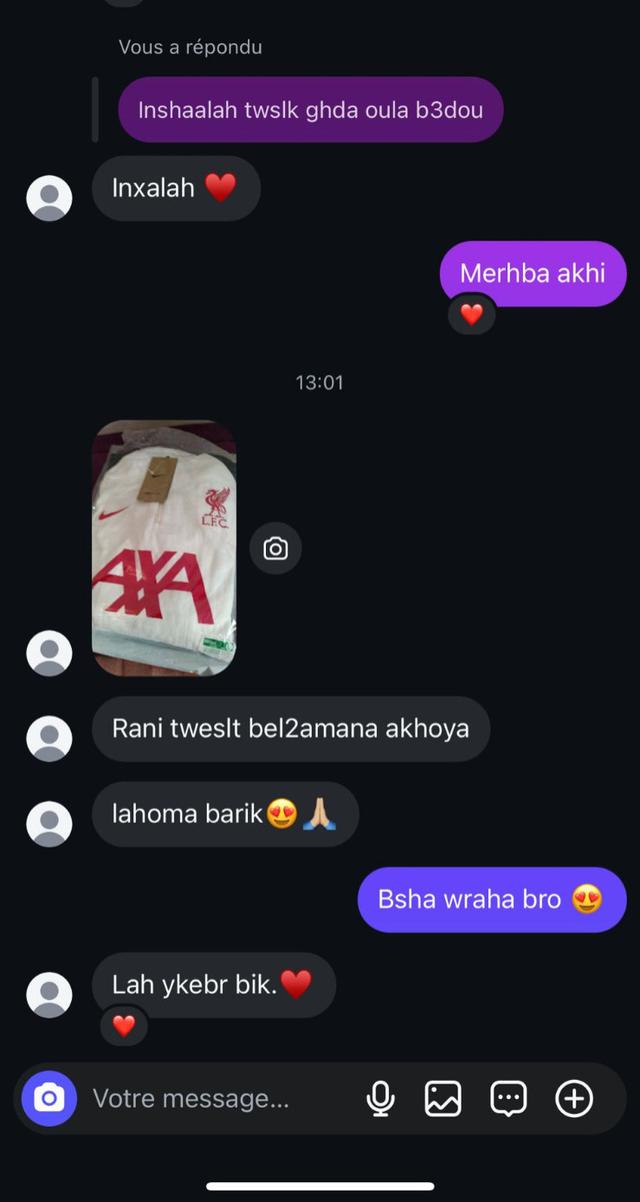This screenshot has width=640, height=1202.
Task: View the heart reaction under Lah ykebr bik
Action: click(123, 1025)
